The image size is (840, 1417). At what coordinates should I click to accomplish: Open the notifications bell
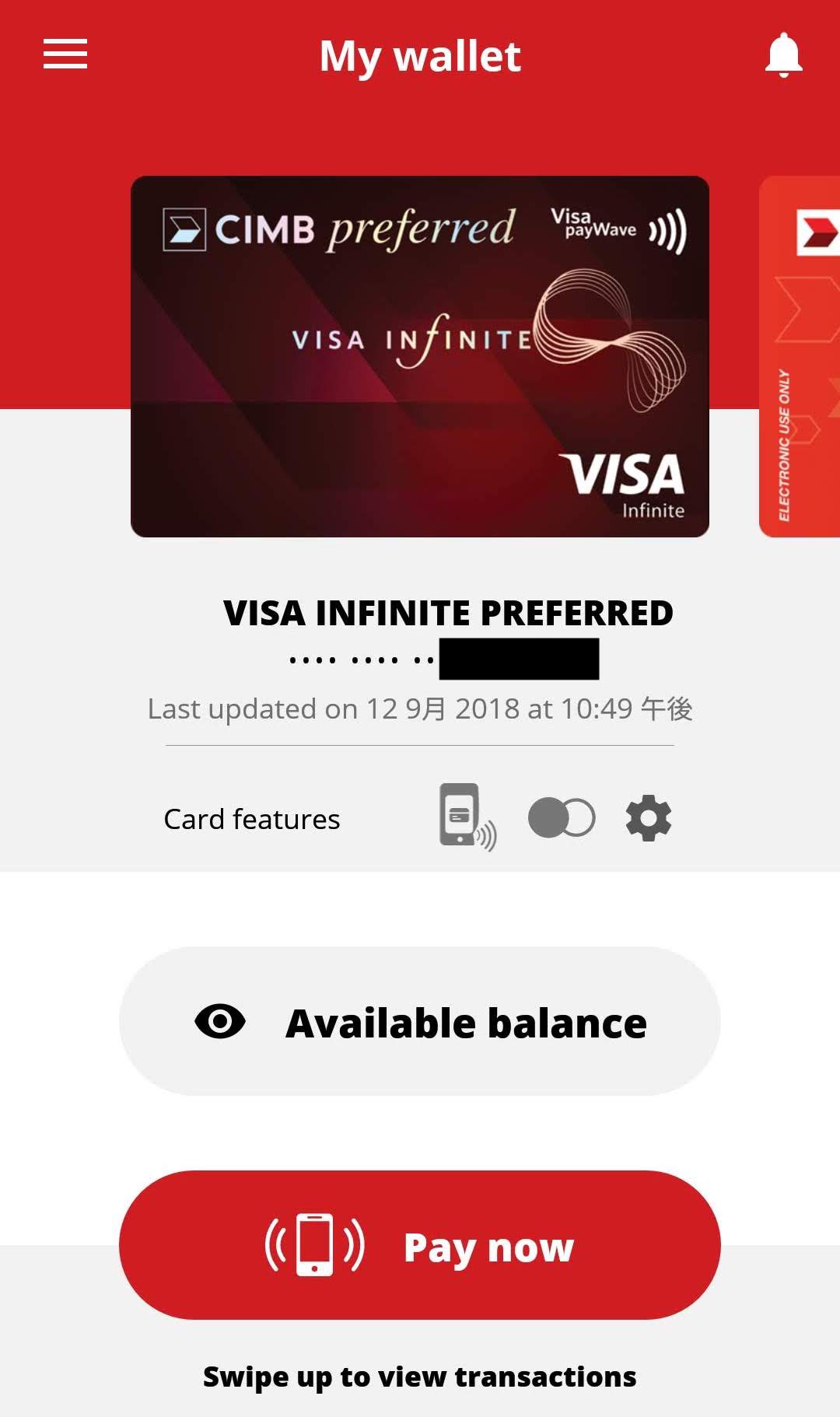tap(783, 55)
